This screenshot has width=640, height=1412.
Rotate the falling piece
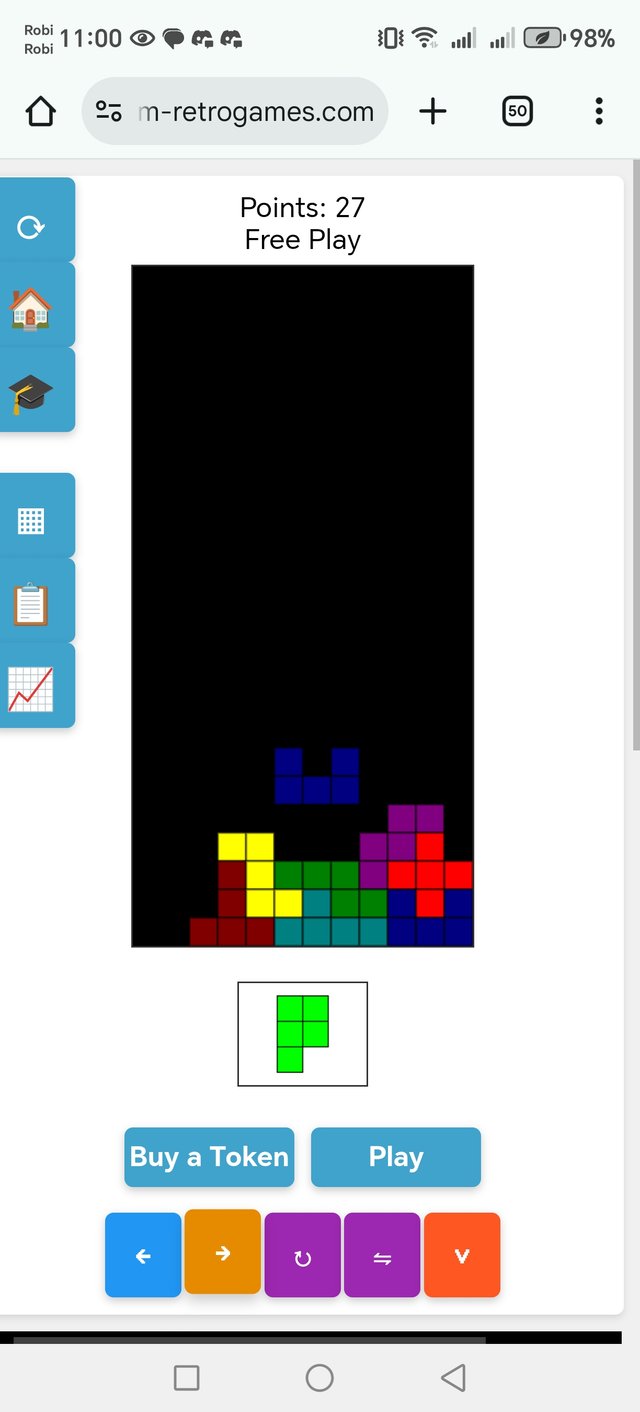coord(302,1256)
